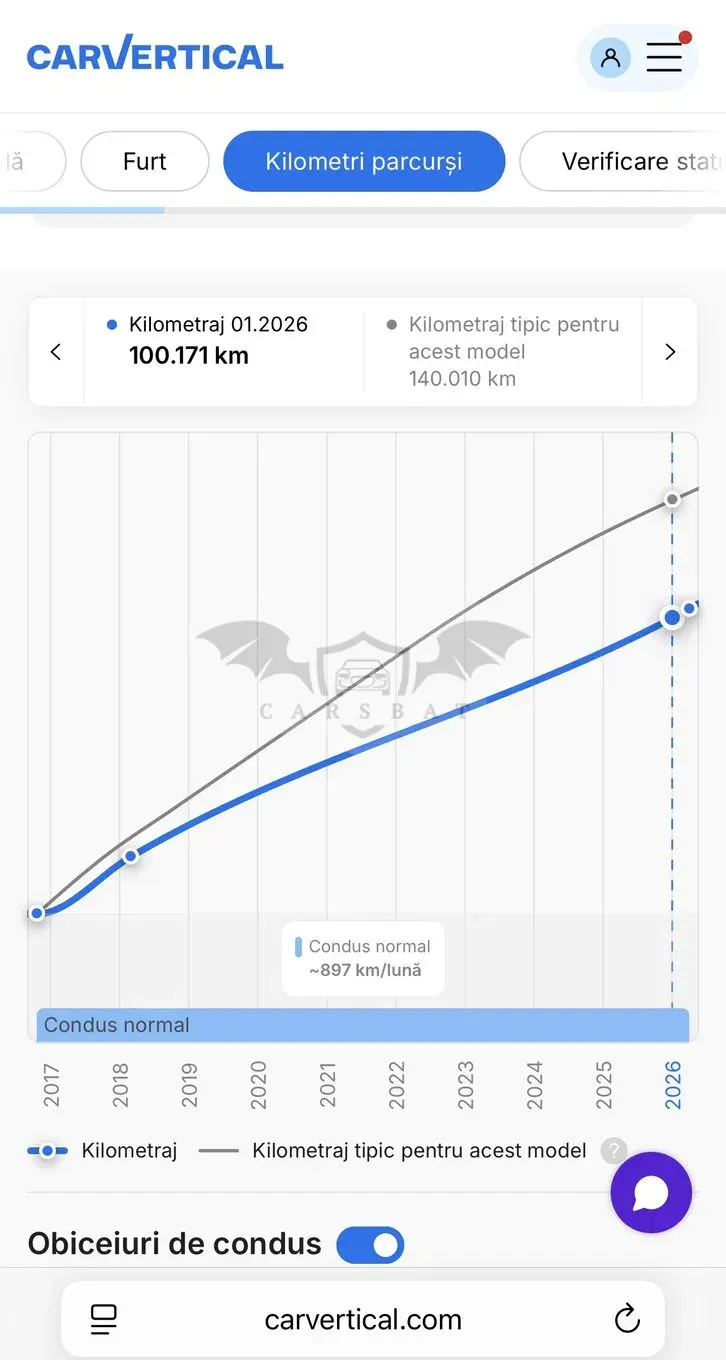The height and width of the screenshot is (1360, 726).
Task: Show next mileage record with right arrow
Action: pyautogui.click(x=670, y=352)
